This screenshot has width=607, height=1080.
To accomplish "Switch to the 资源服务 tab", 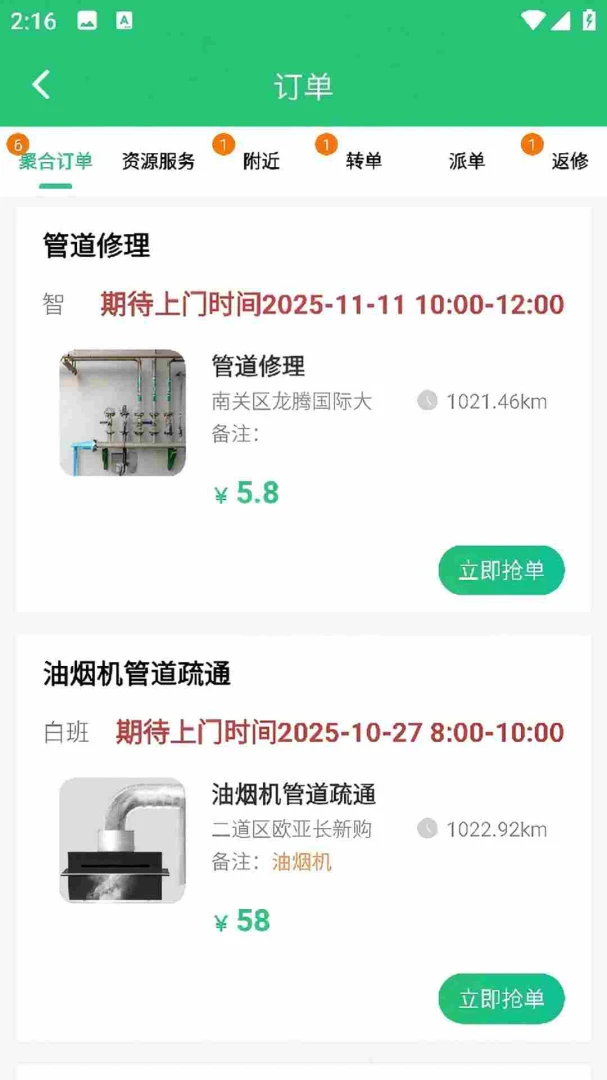I will tap(158, 161).
